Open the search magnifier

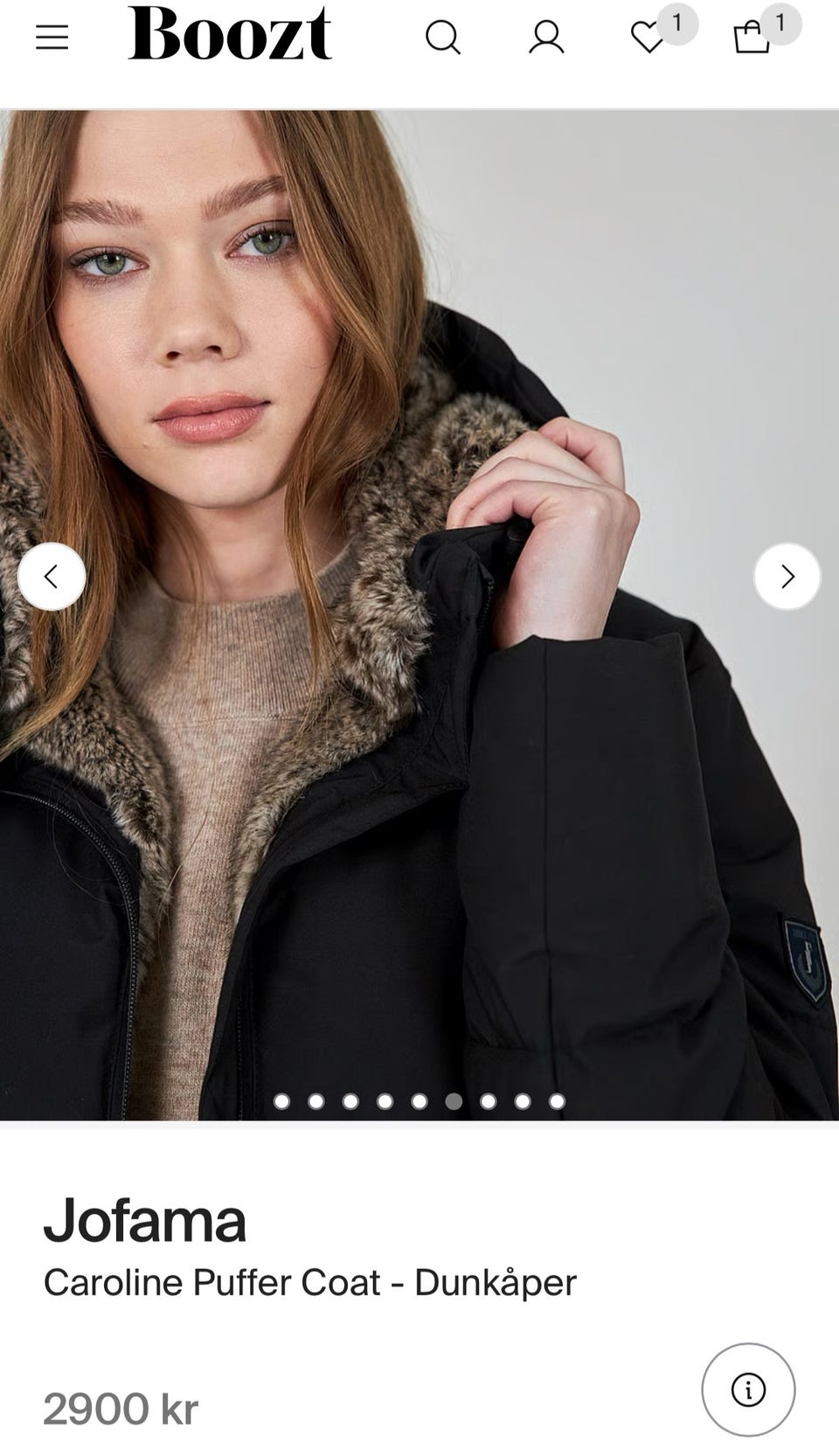click(443, 38)
